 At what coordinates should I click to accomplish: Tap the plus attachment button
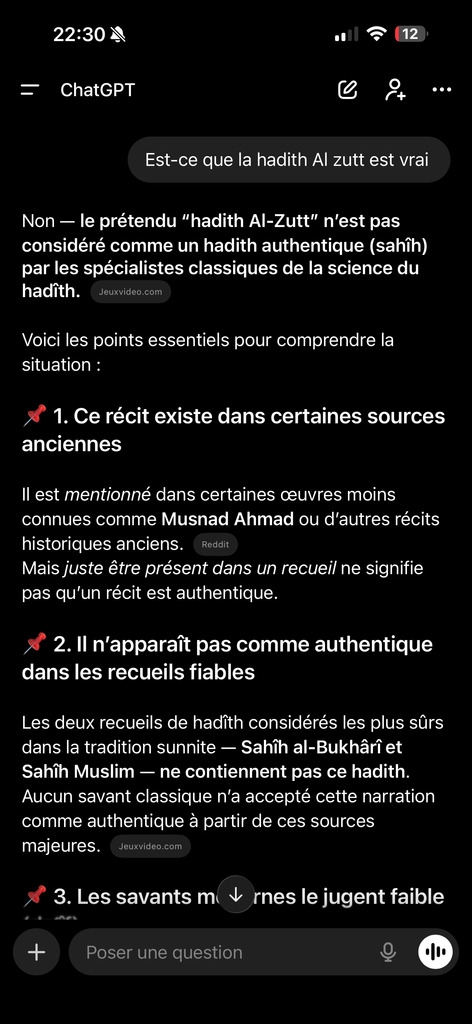(37, 952)
